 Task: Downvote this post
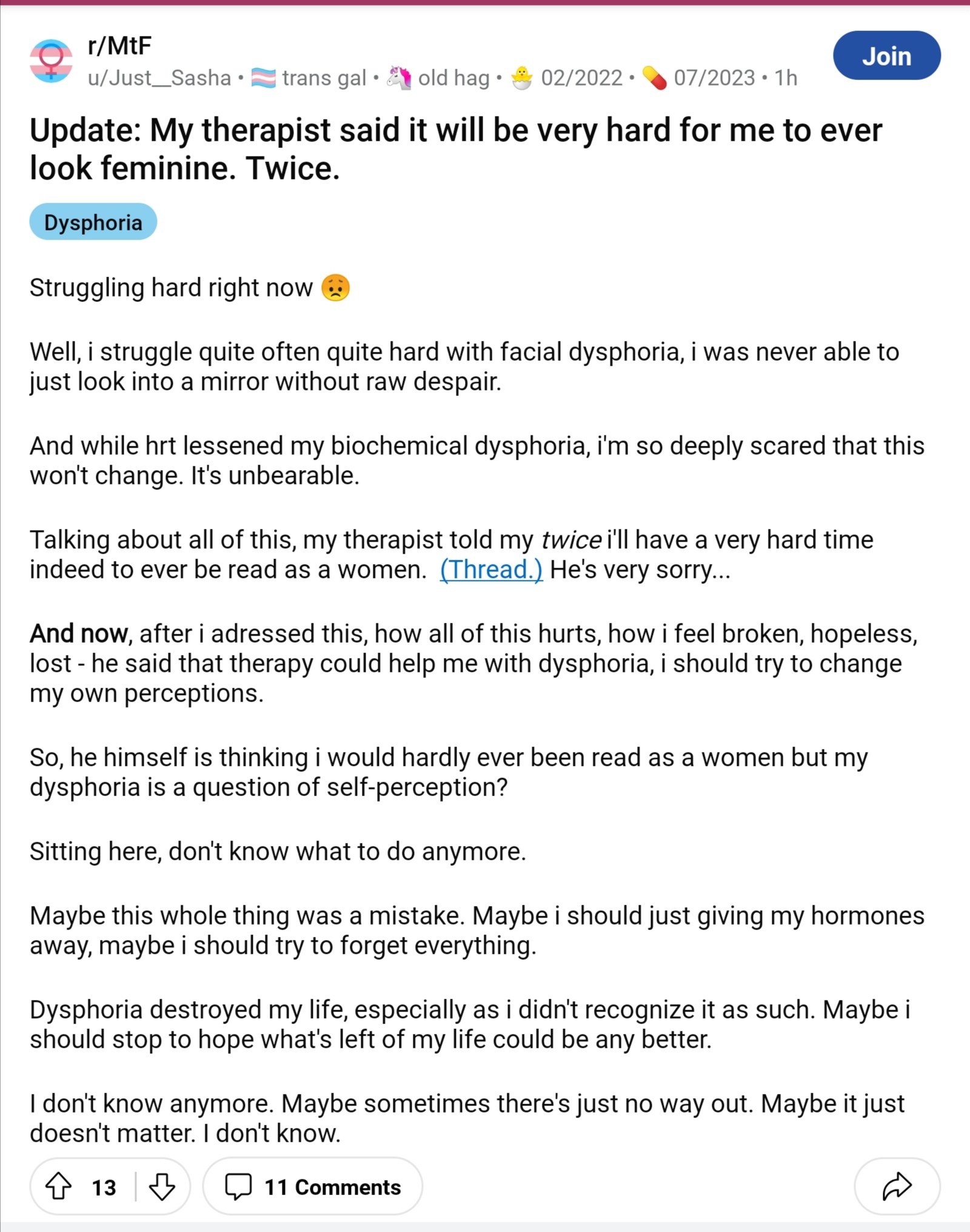(x=162, y=1187)
